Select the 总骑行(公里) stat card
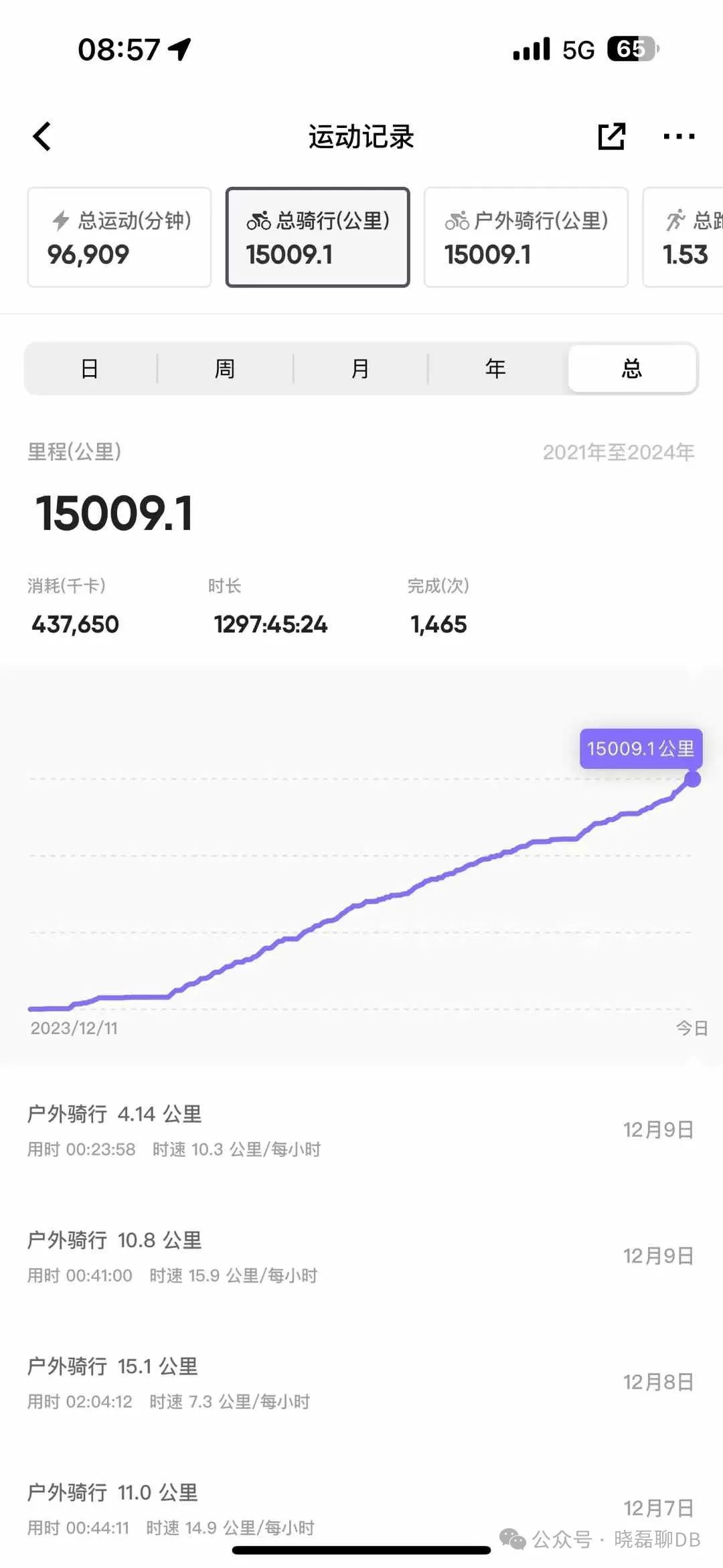The image size is (723, 1568). tap(317, 237)
